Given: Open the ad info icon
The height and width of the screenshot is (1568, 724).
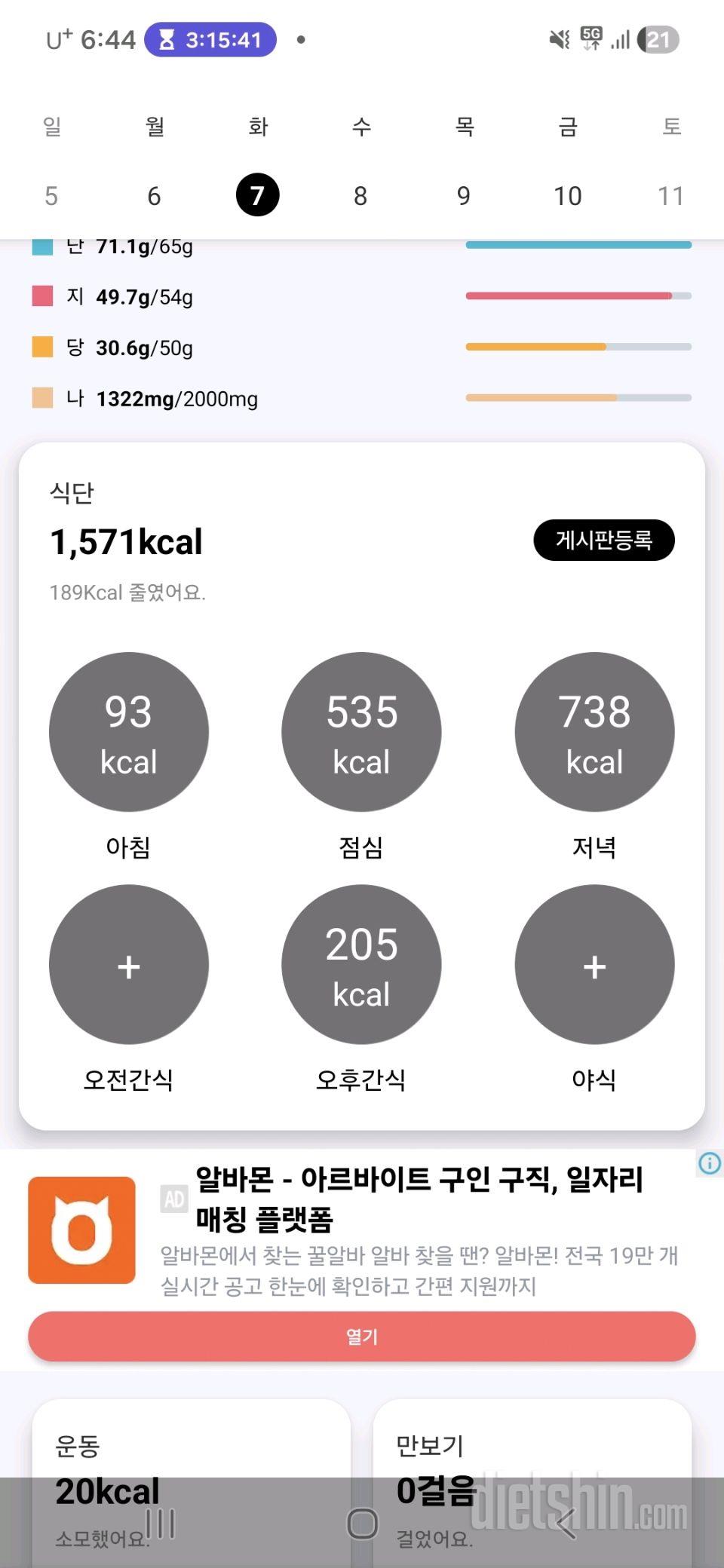Looking at the screenshot, I should coord(709,1163).
